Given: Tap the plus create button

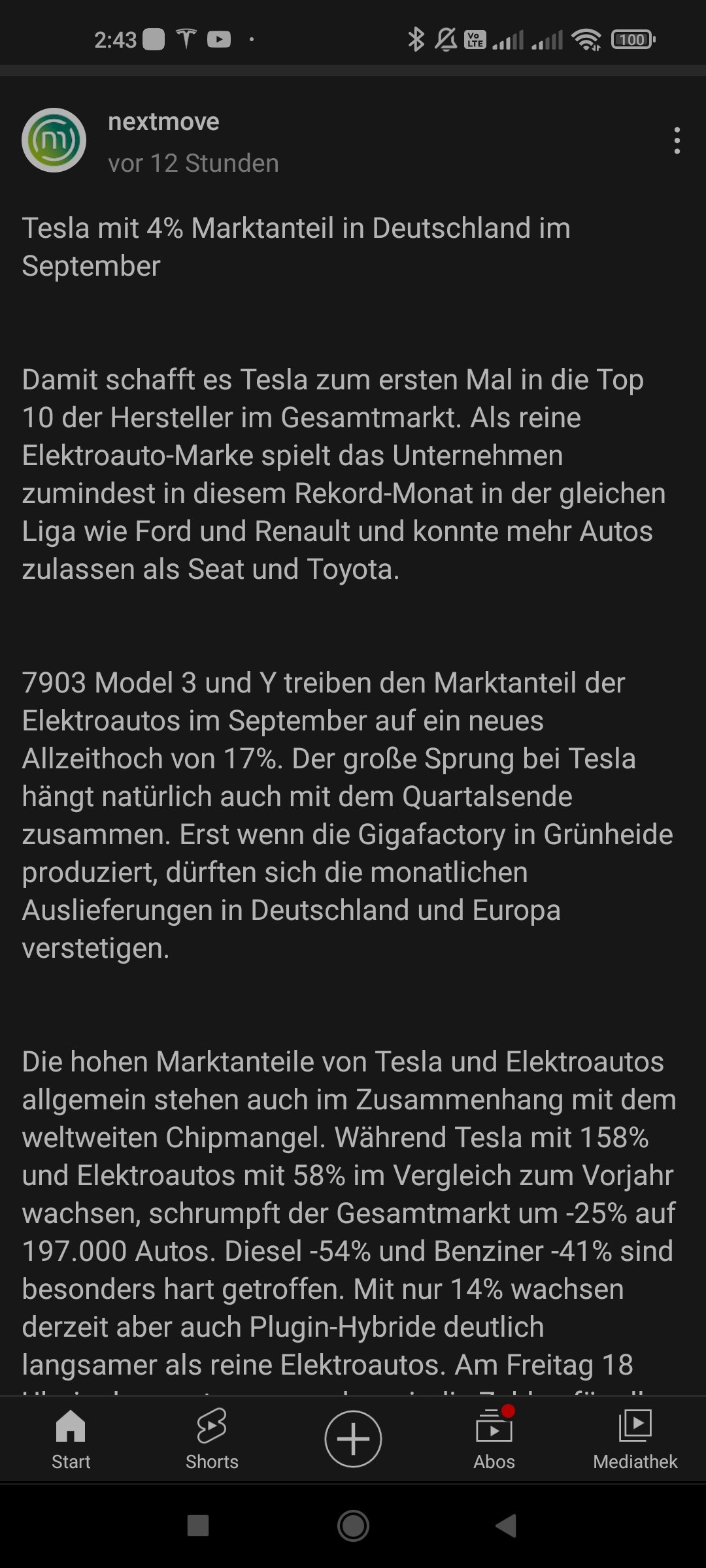Looking at the screenshot, I should point(353,1439).
